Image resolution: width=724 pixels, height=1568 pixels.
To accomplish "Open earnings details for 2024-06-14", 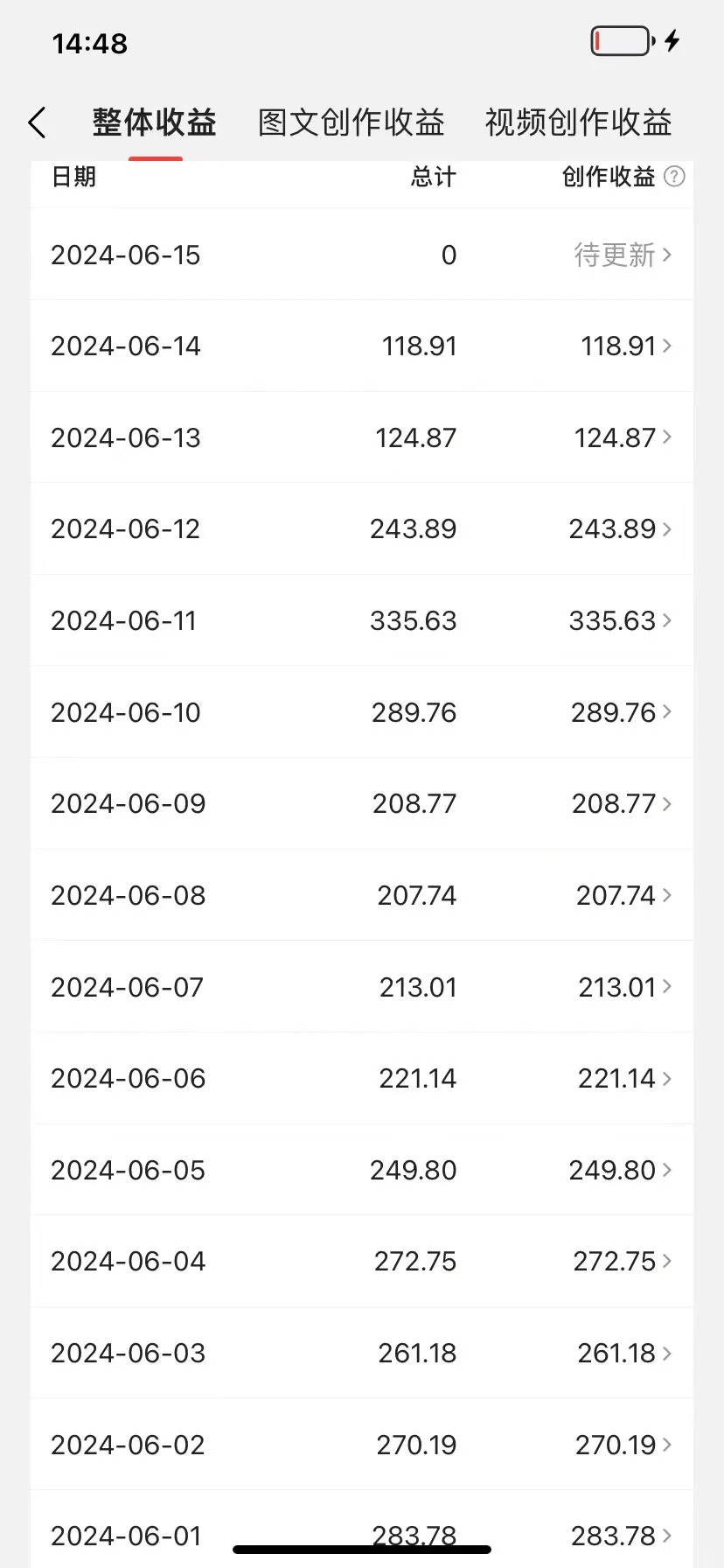I will pos(625,346).
